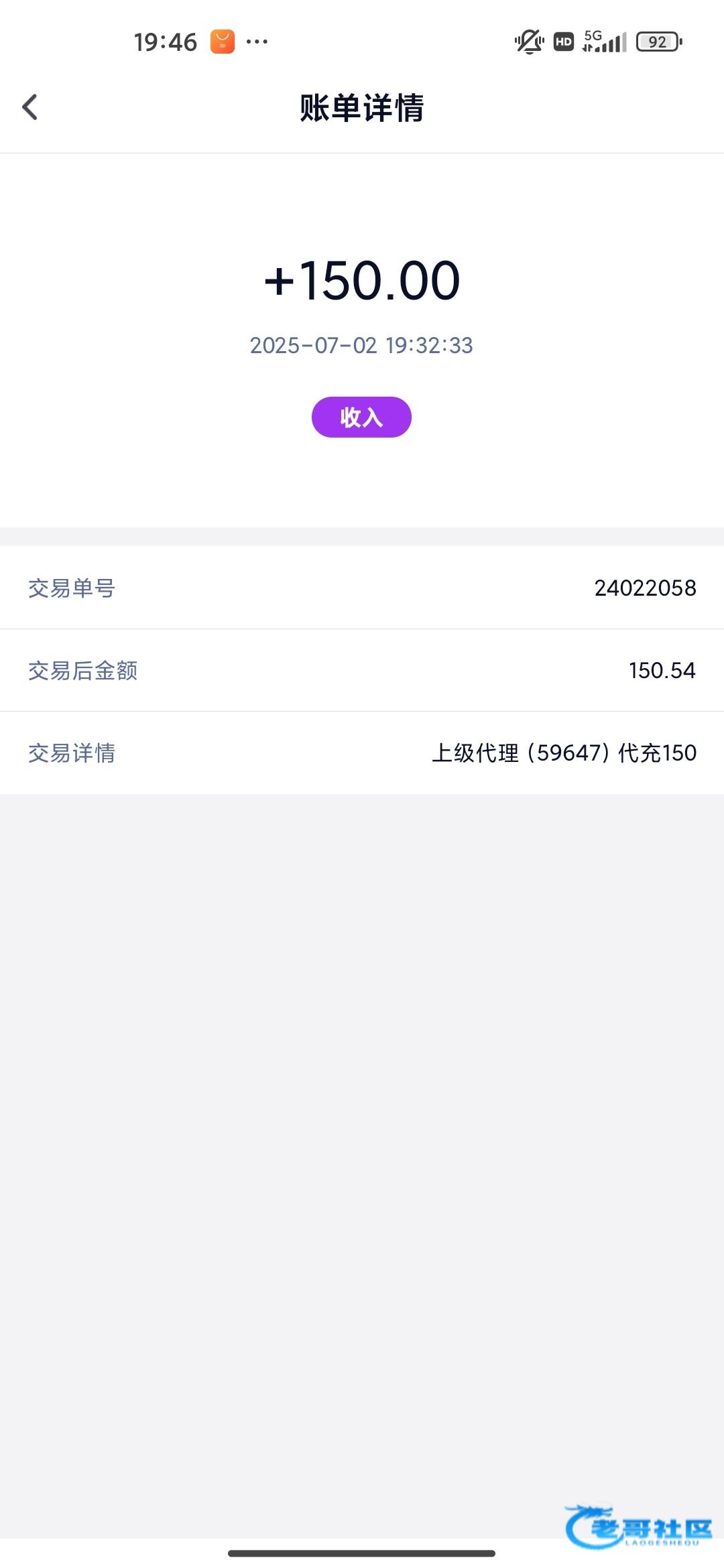Go back from the 账单详情 page
Image resolution: width=724 pixels, height=1568 pixels.
30,107
